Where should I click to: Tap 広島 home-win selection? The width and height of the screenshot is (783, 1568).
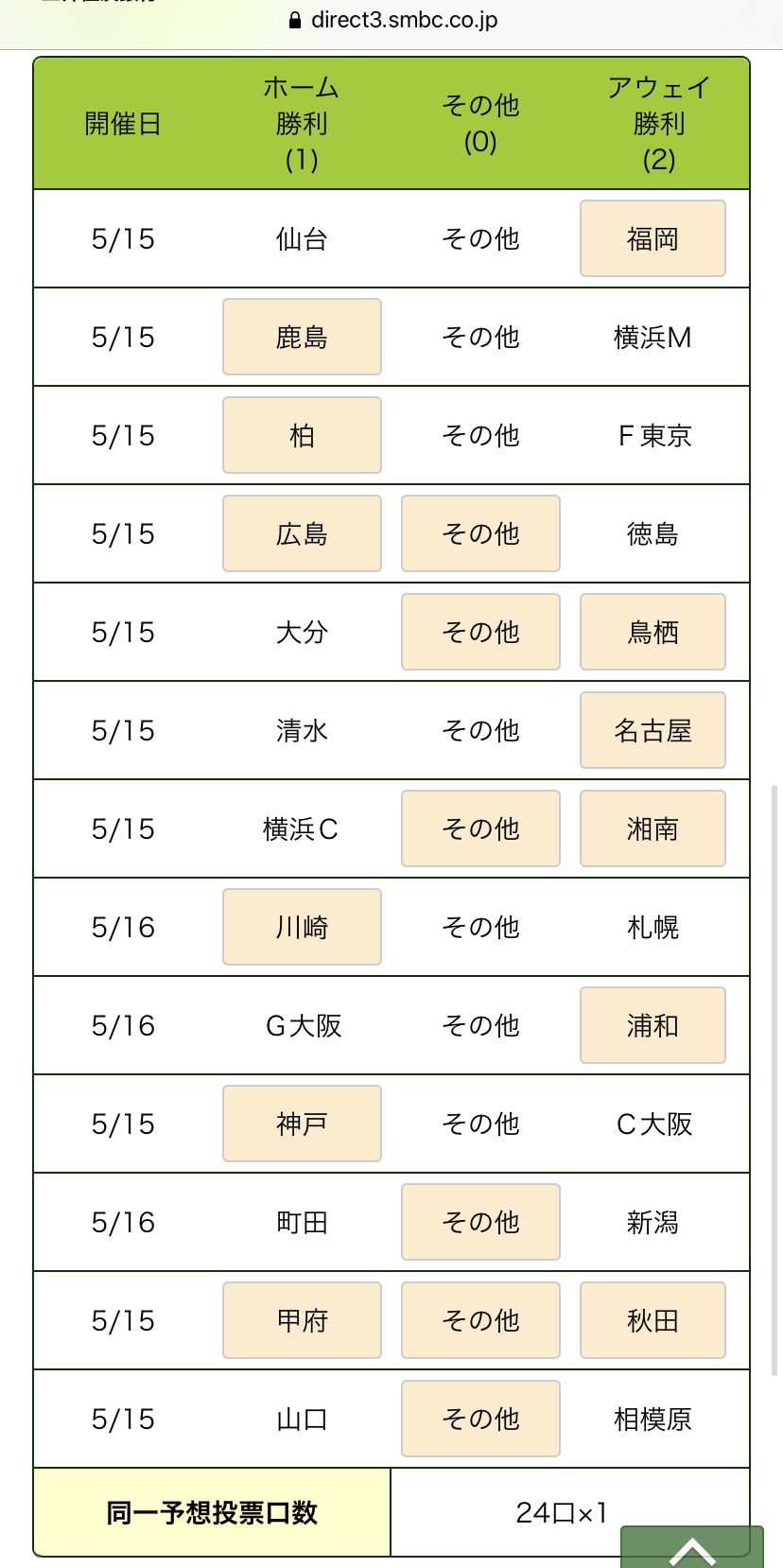pos(302,533)
